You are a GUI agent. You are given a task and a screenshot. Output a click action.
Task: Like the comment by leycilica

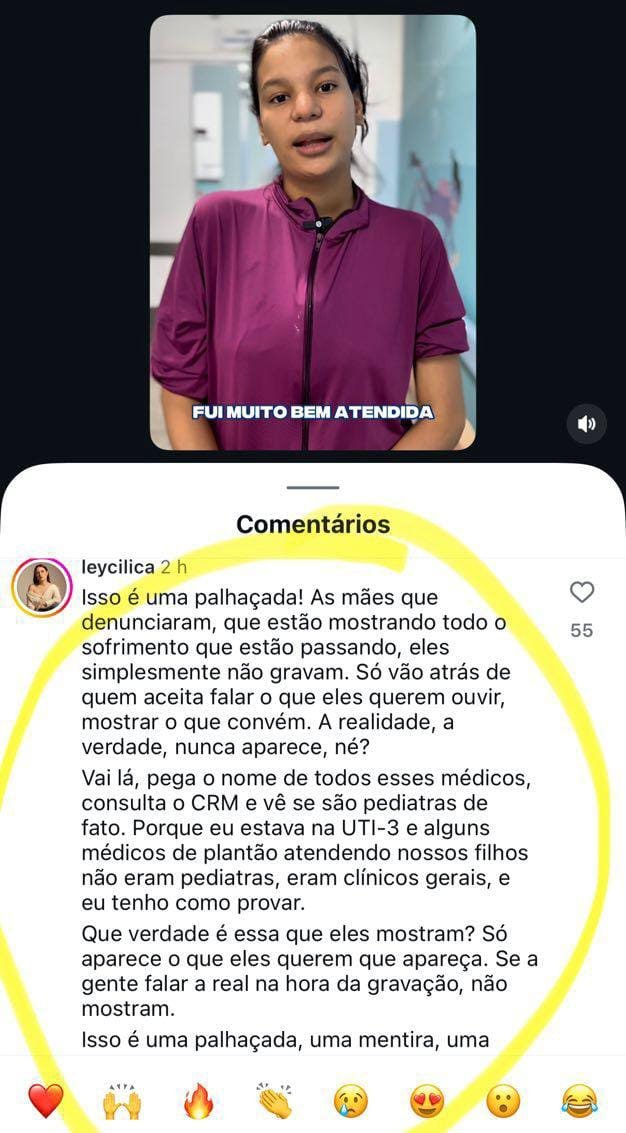pyautogui.click(x=581, y=592)
